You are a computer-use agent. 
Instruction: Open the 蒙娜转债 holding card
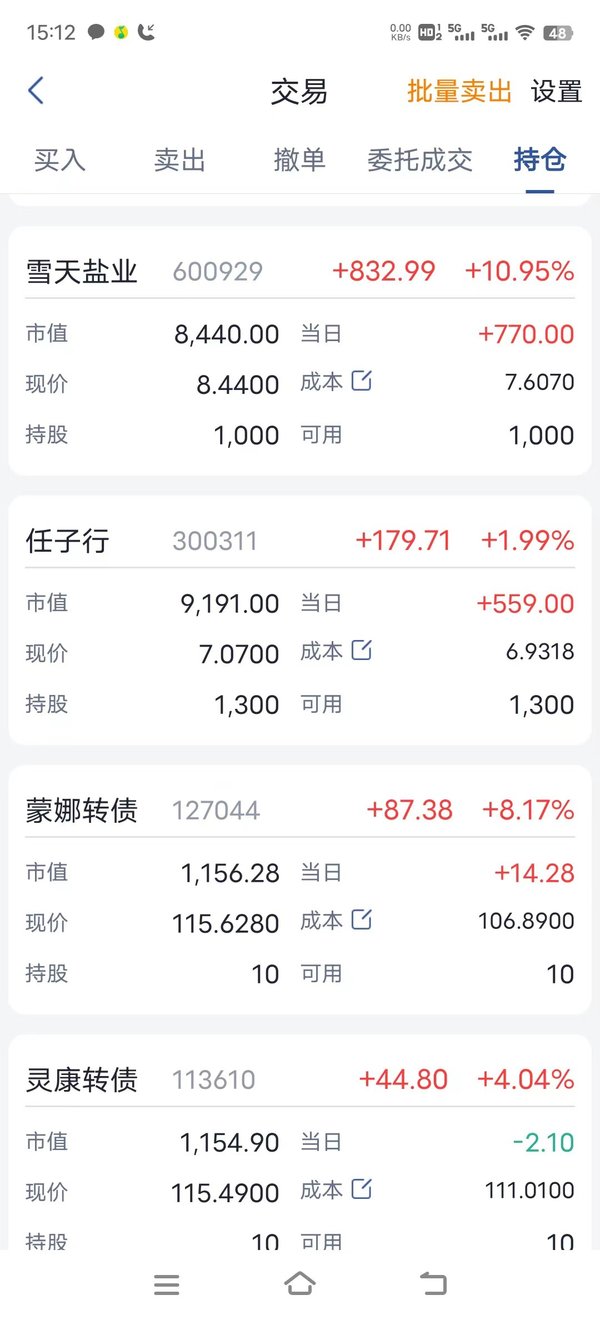coord(300,890)
